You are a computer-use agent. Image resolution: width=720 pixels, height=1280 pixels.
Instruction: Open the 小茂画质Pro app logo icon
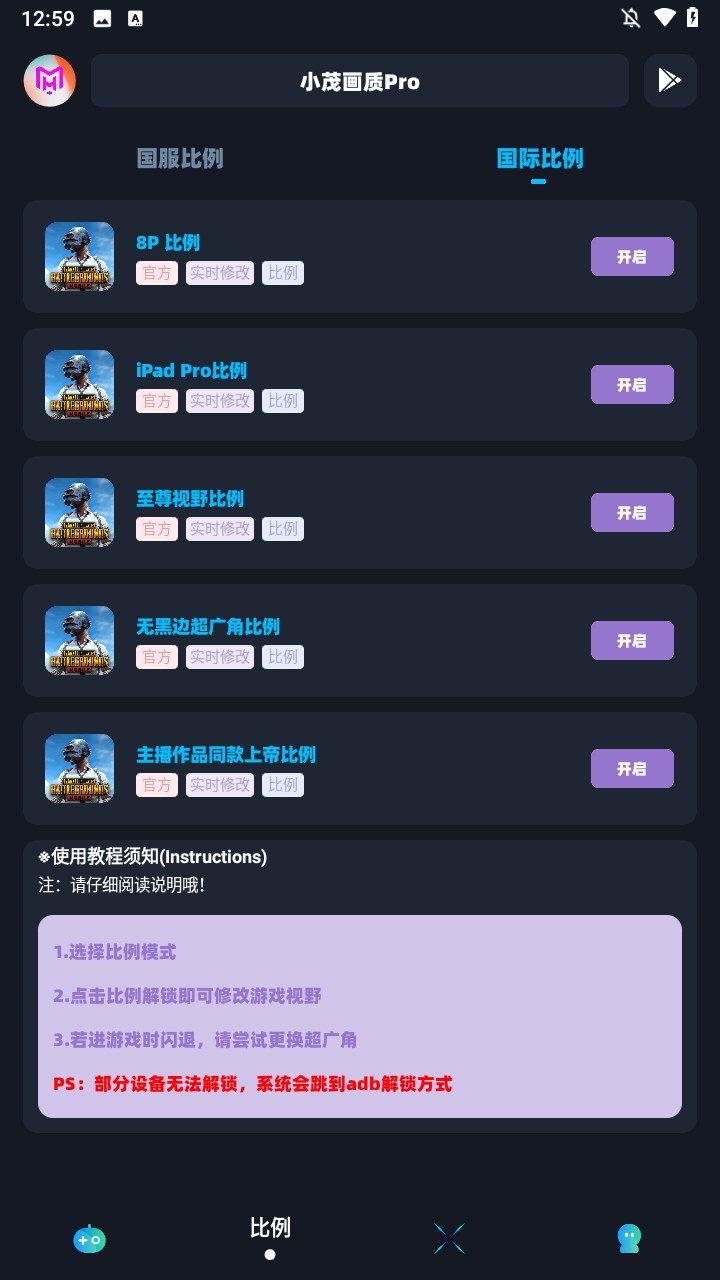pyautogui.click(x=49, y=80)
